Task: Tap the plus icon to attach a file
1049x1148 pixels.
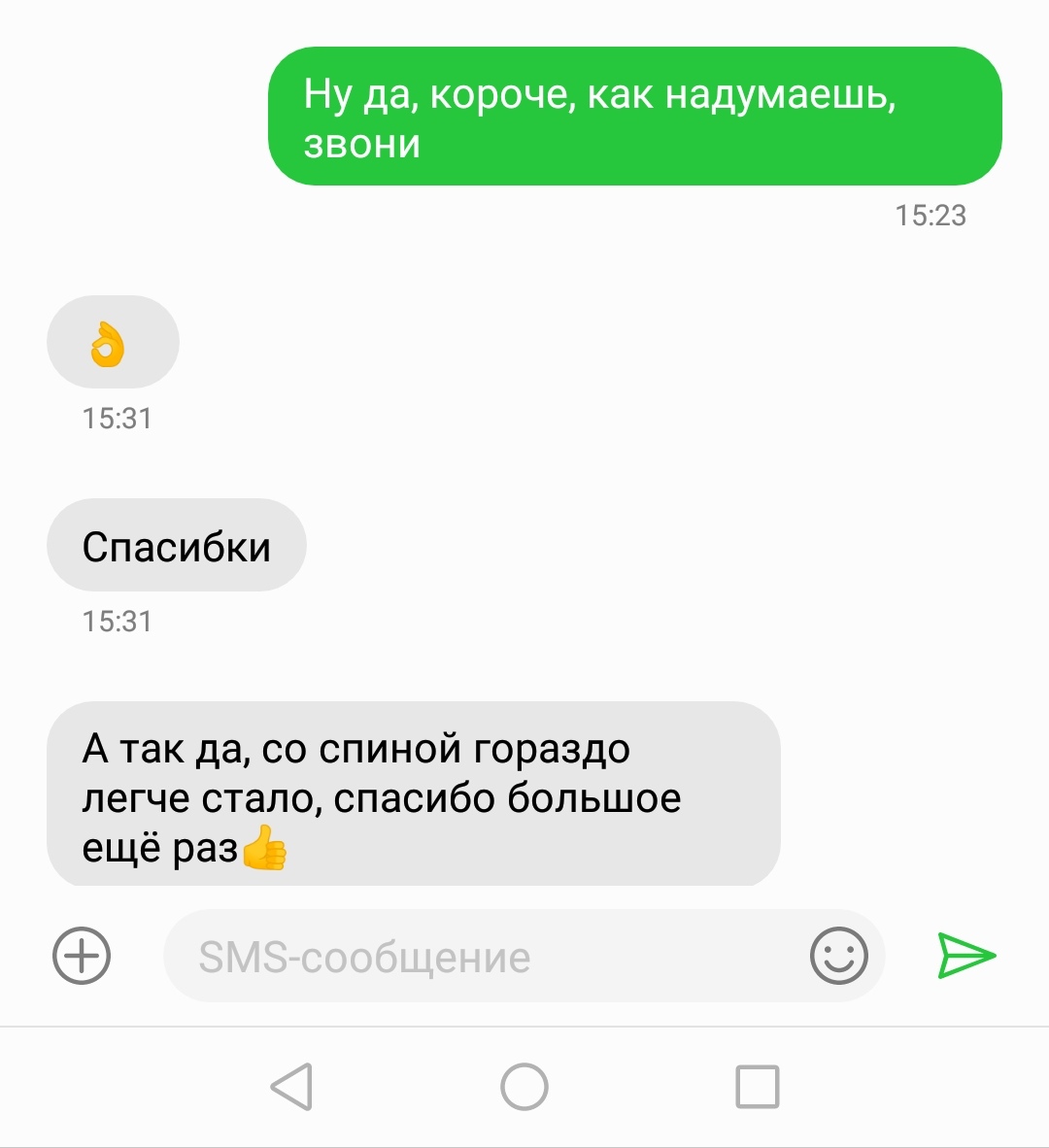Action: (82, 956)
